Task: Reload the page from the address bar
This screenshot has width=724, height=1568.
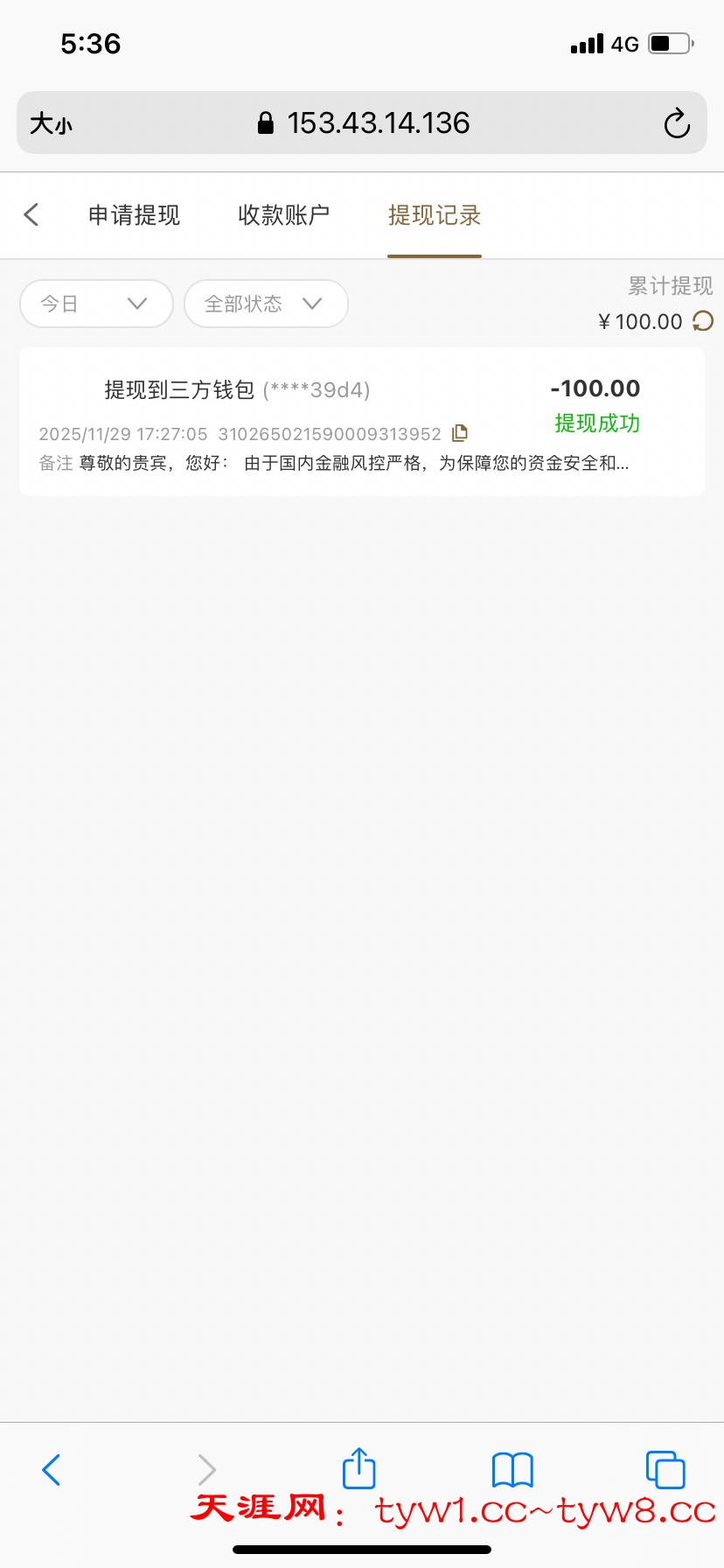Action: pyautogui.click(x=676, y=123)
